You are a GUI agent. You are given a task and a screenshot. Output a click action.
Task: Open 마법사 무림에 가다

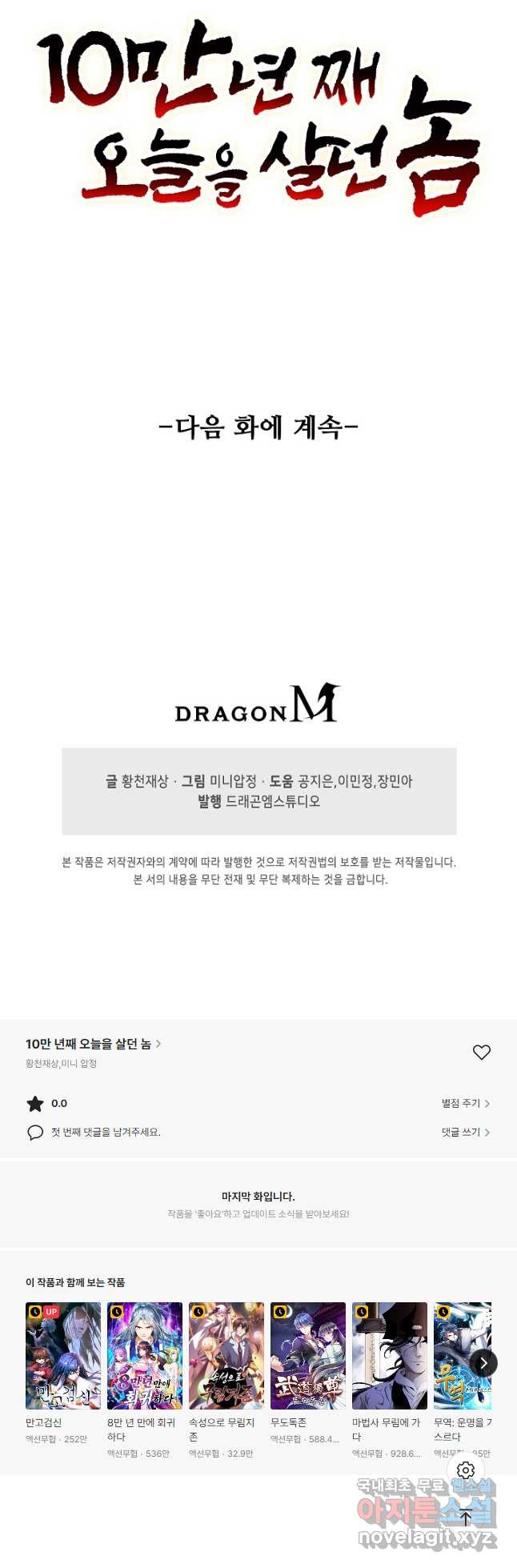point(390,1356)
